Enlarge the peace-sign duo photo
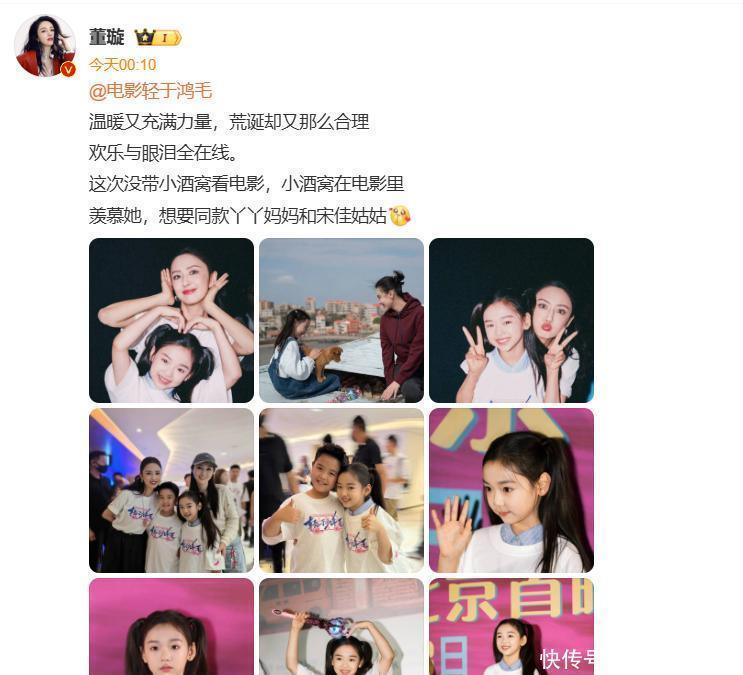The height and width of the screenshot is (675, 743). [511, 320]
